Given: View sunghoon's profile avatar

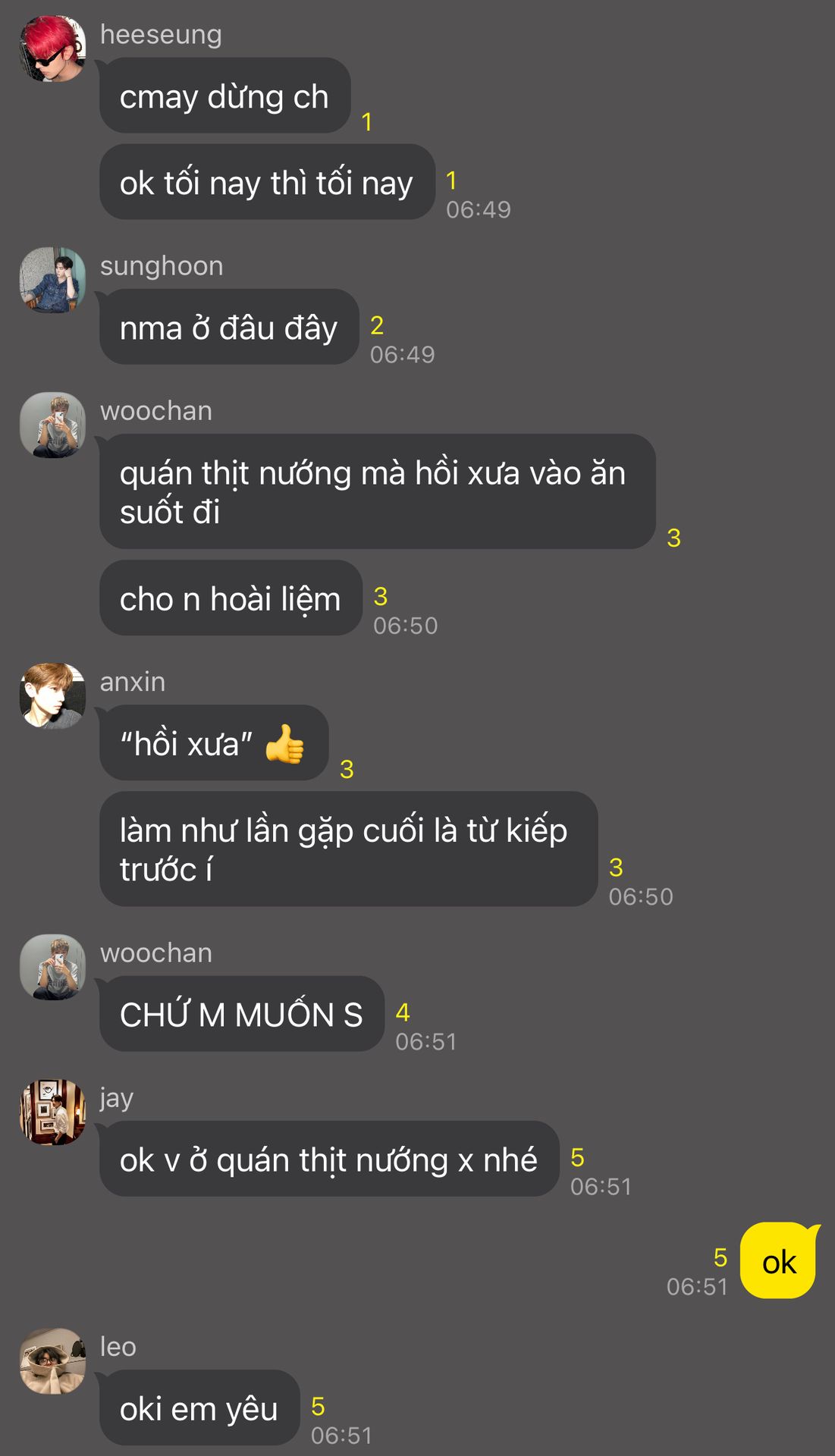Looking at the screenshot, I should point(52,280).
